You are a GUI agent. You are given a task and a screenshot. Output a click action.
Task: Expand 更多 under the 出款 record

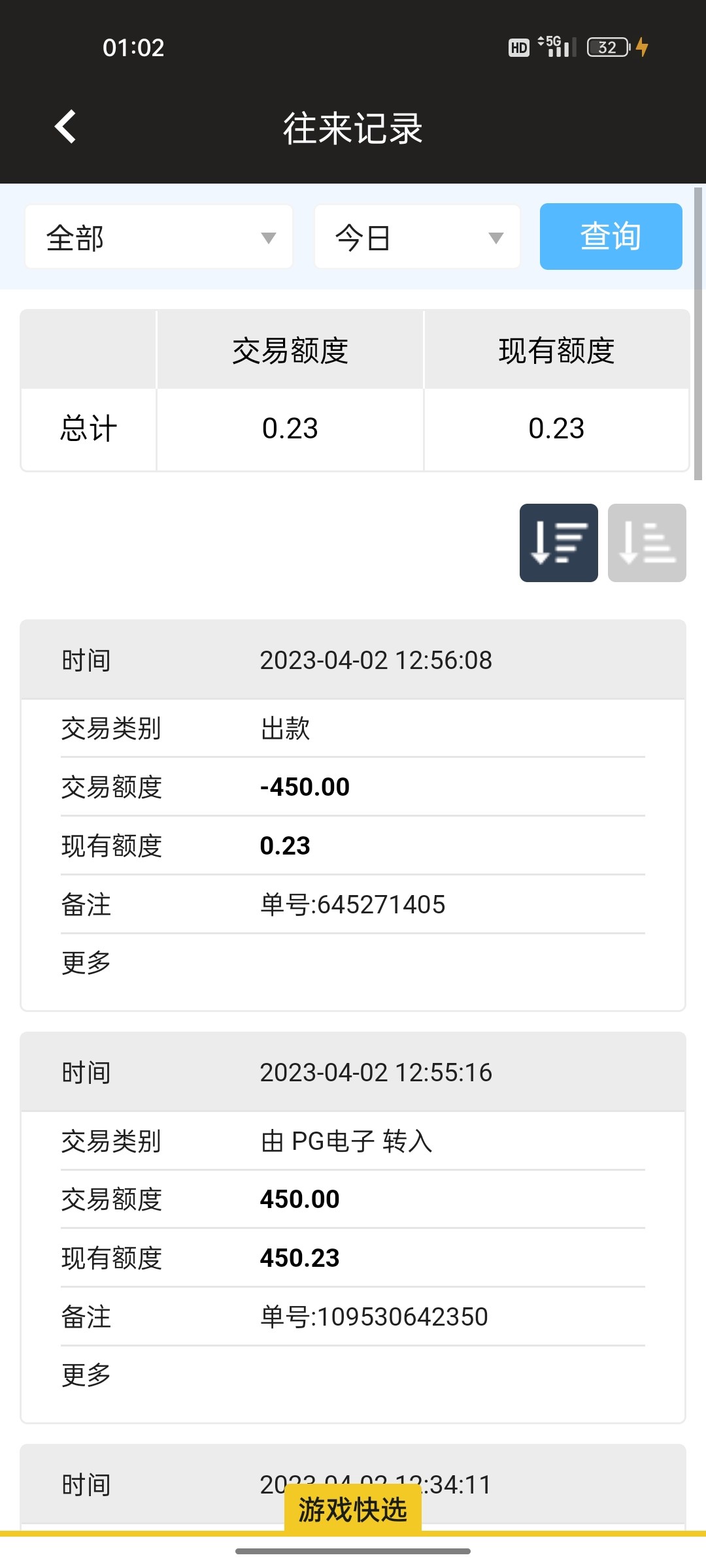click(x=86, y=963)
